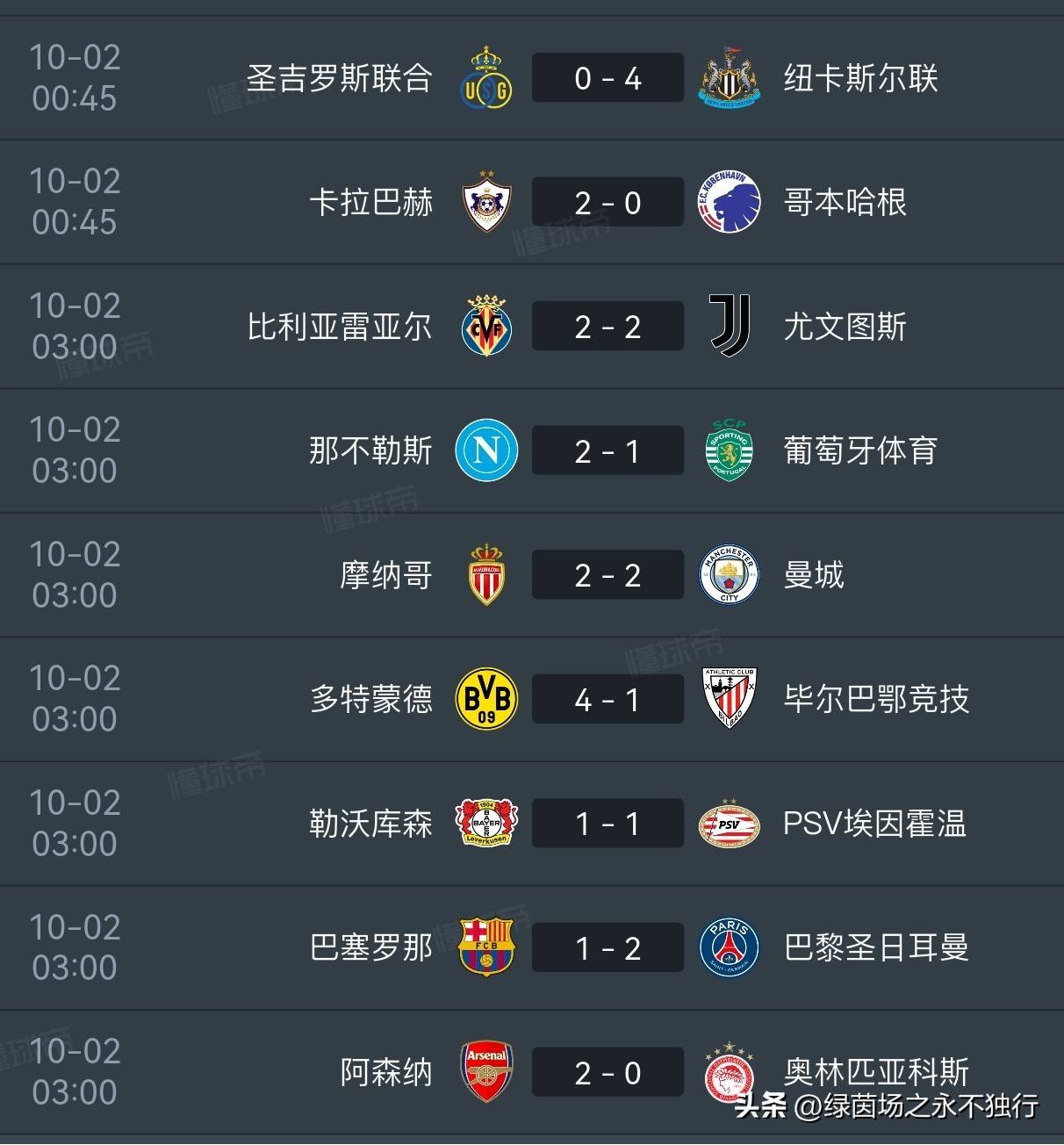Select the Manchester City badge
1064x1145 pixels.
730,575
